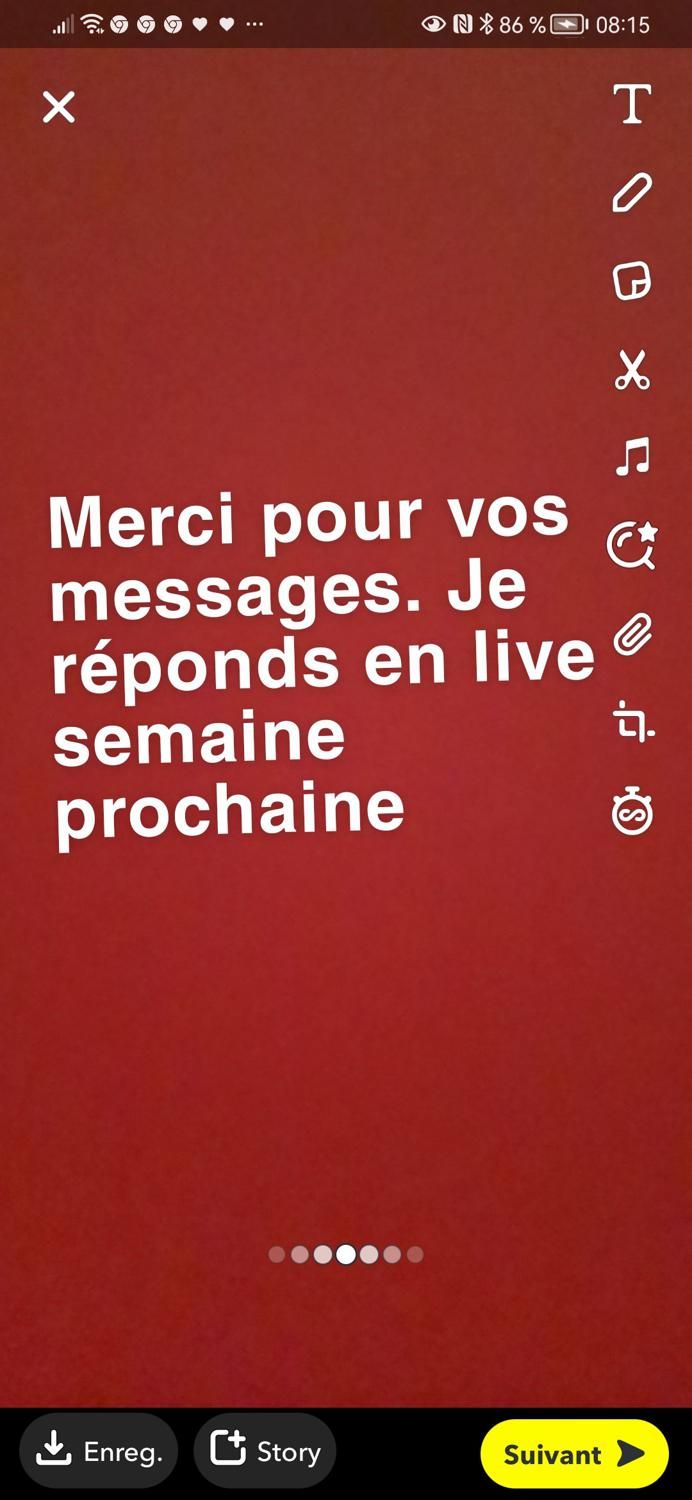Select the scissors cutout tool
The height and width of the screenshot is (1500, 692).
(x=632, y=370)
